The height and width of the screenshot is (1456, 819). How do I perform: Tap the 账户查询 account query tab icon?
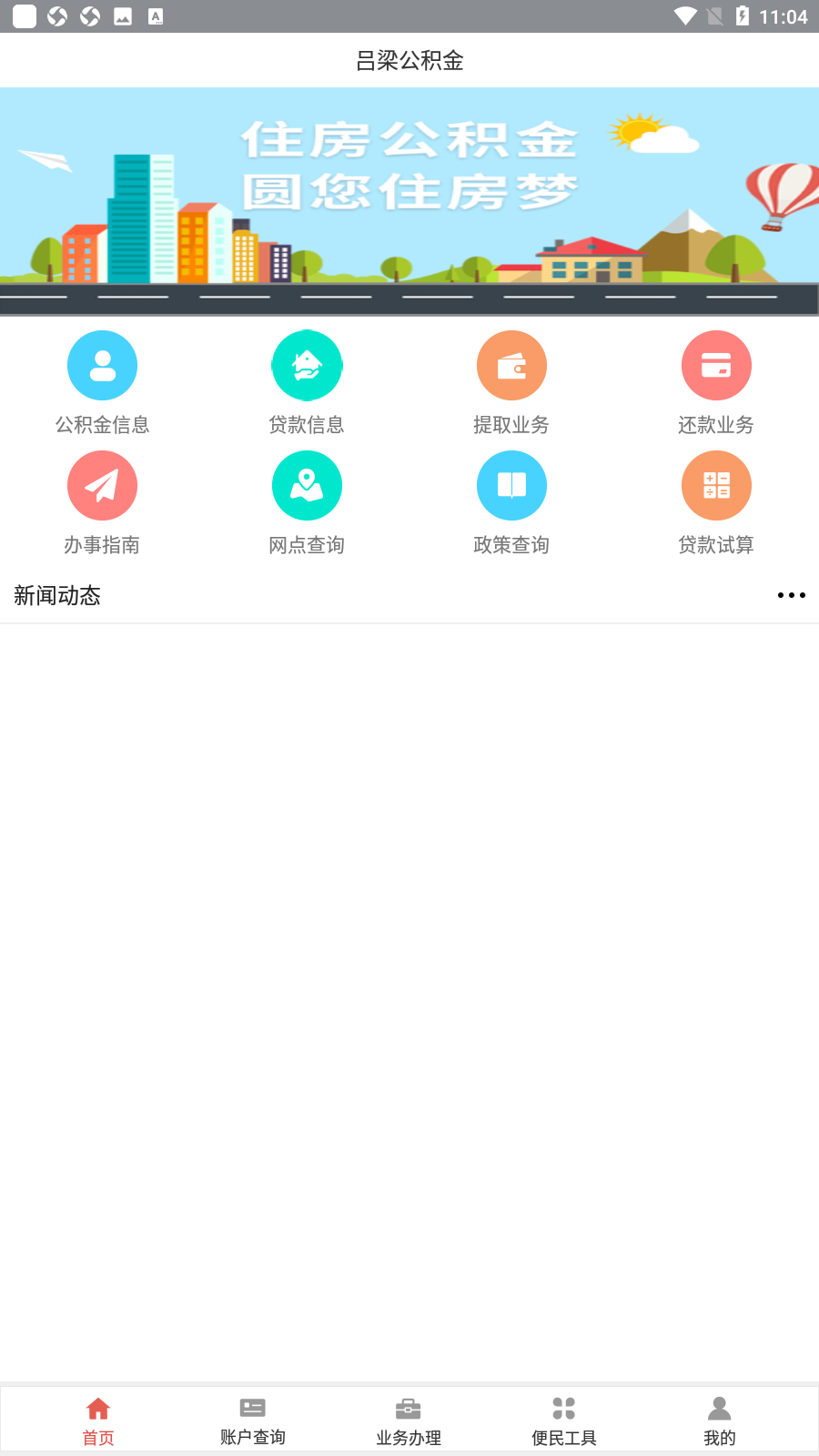click(x=252, y=1408)
